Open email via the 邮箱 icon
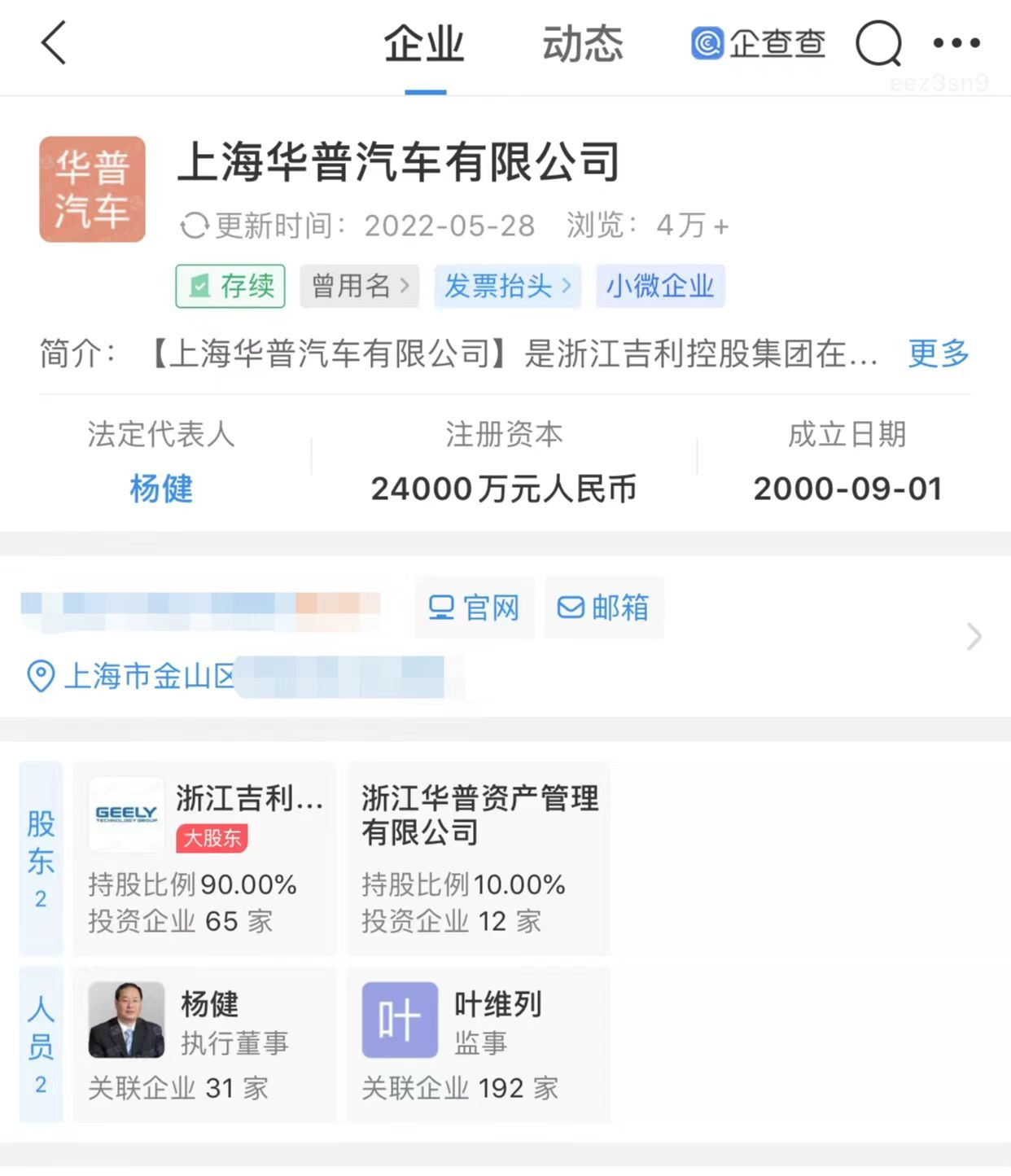Image resolution: width=1011 pixels, height=1176 pixels. tap(603, 608)
